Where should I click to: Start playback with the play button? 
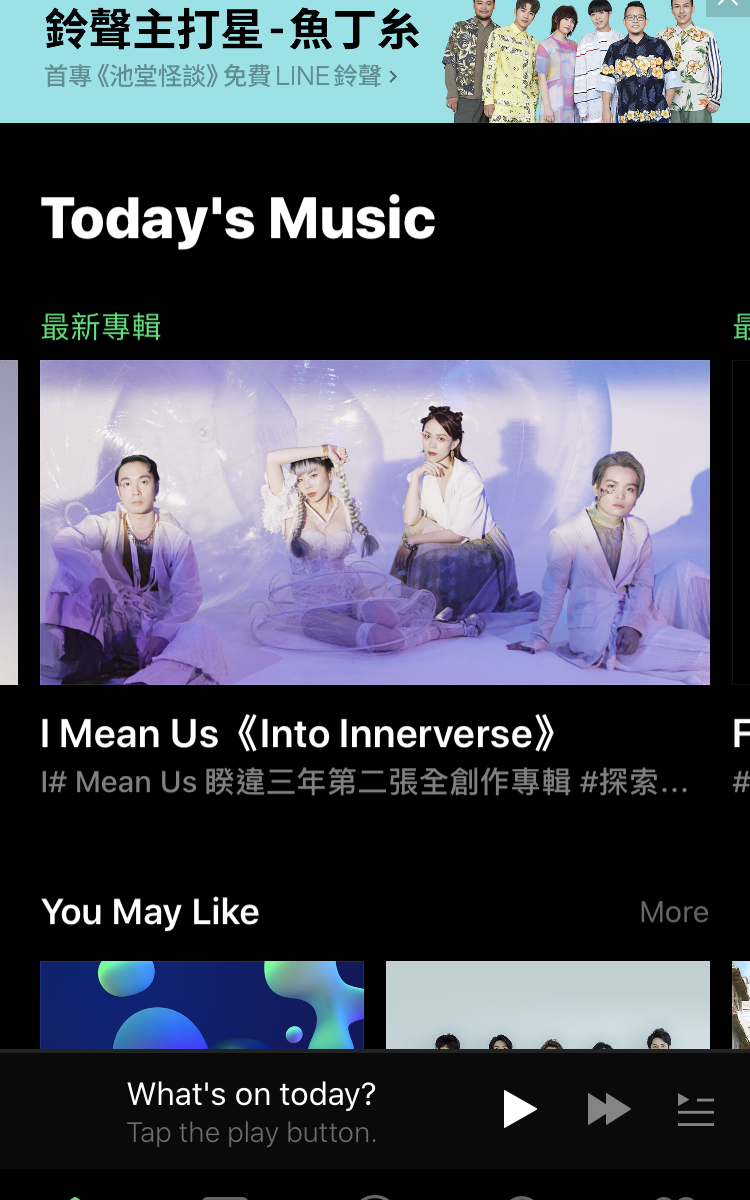coord(519,1110)
